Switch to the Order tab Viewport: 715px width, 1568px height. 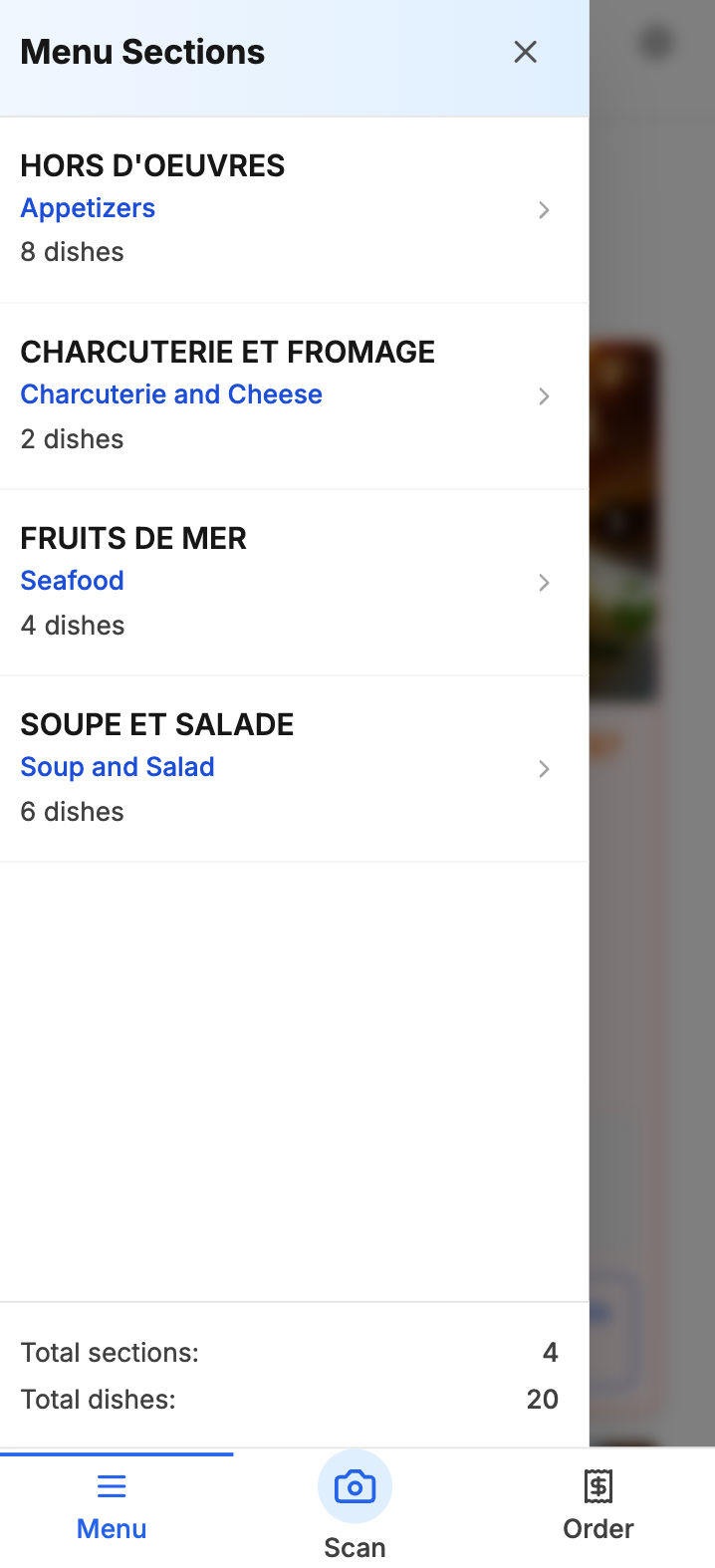[597, 1507]
